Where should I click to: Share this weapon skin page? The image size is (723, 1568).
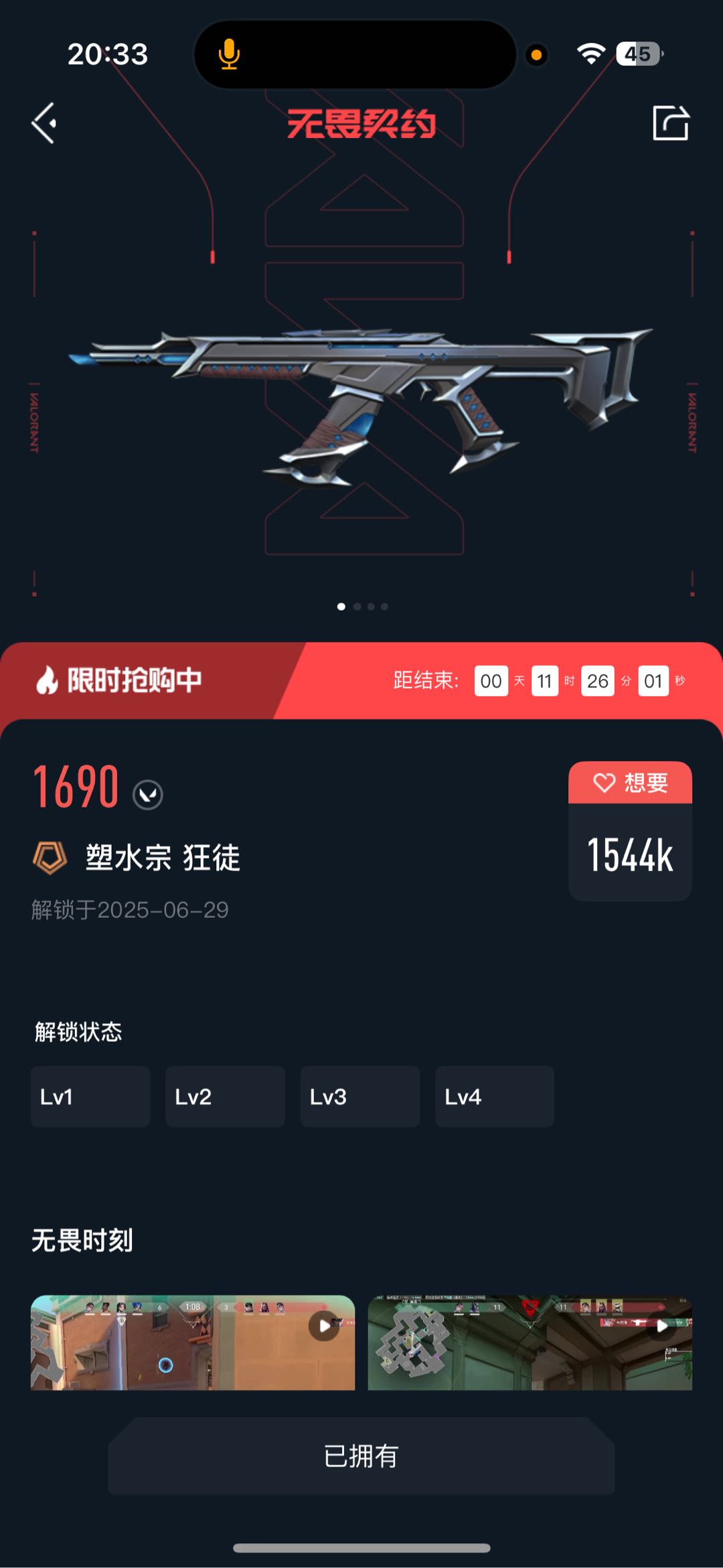(x=671, y=123)
